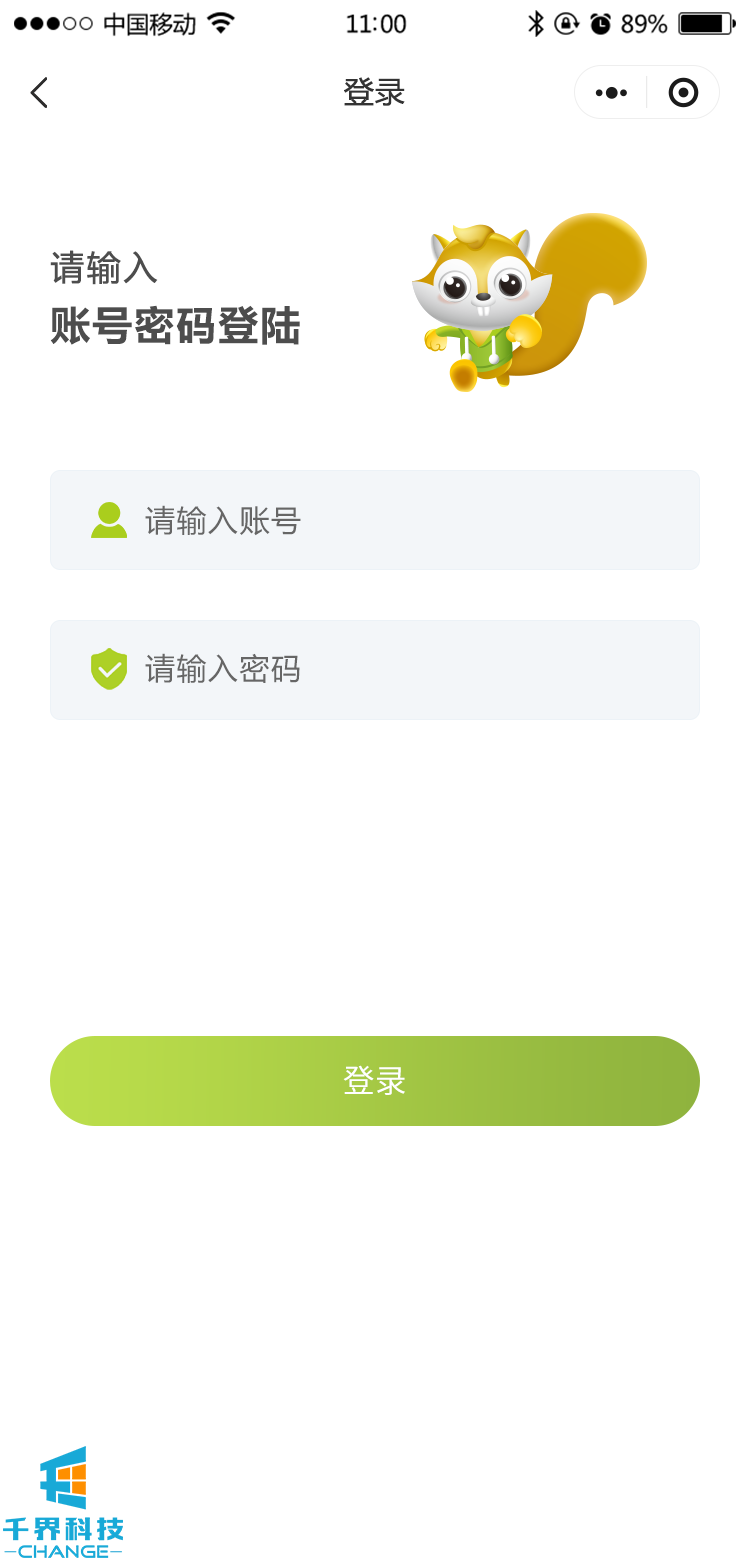
Task: Close the mini program with the circle icon
Action: 683,93
